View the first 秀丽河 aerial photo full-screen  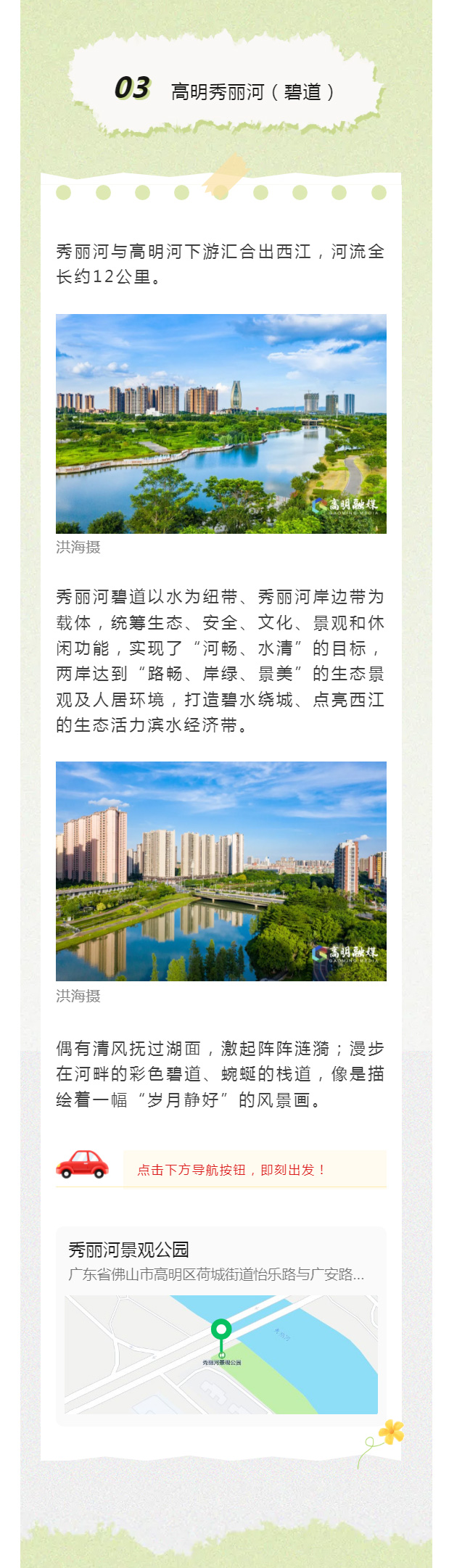point(221,424)
